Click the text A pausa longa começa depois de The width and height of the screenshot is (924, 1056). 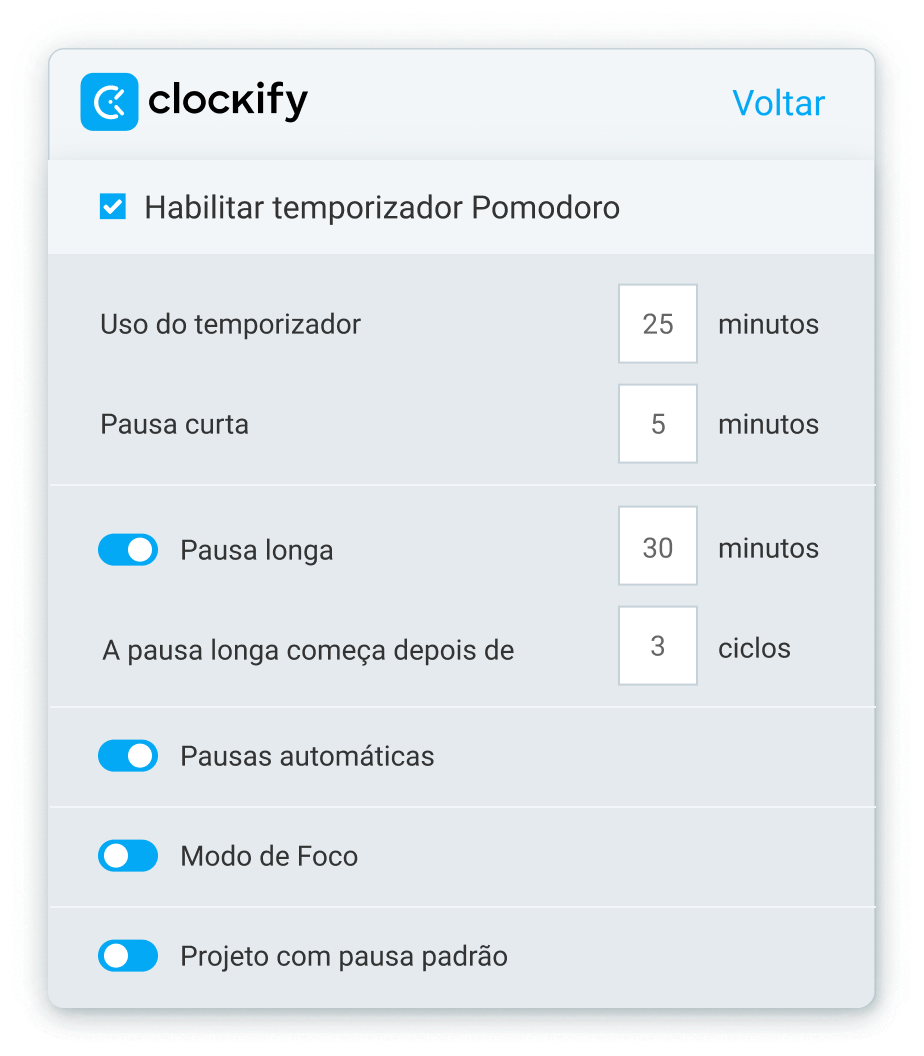pyautogui.click(x=306, y=649)
